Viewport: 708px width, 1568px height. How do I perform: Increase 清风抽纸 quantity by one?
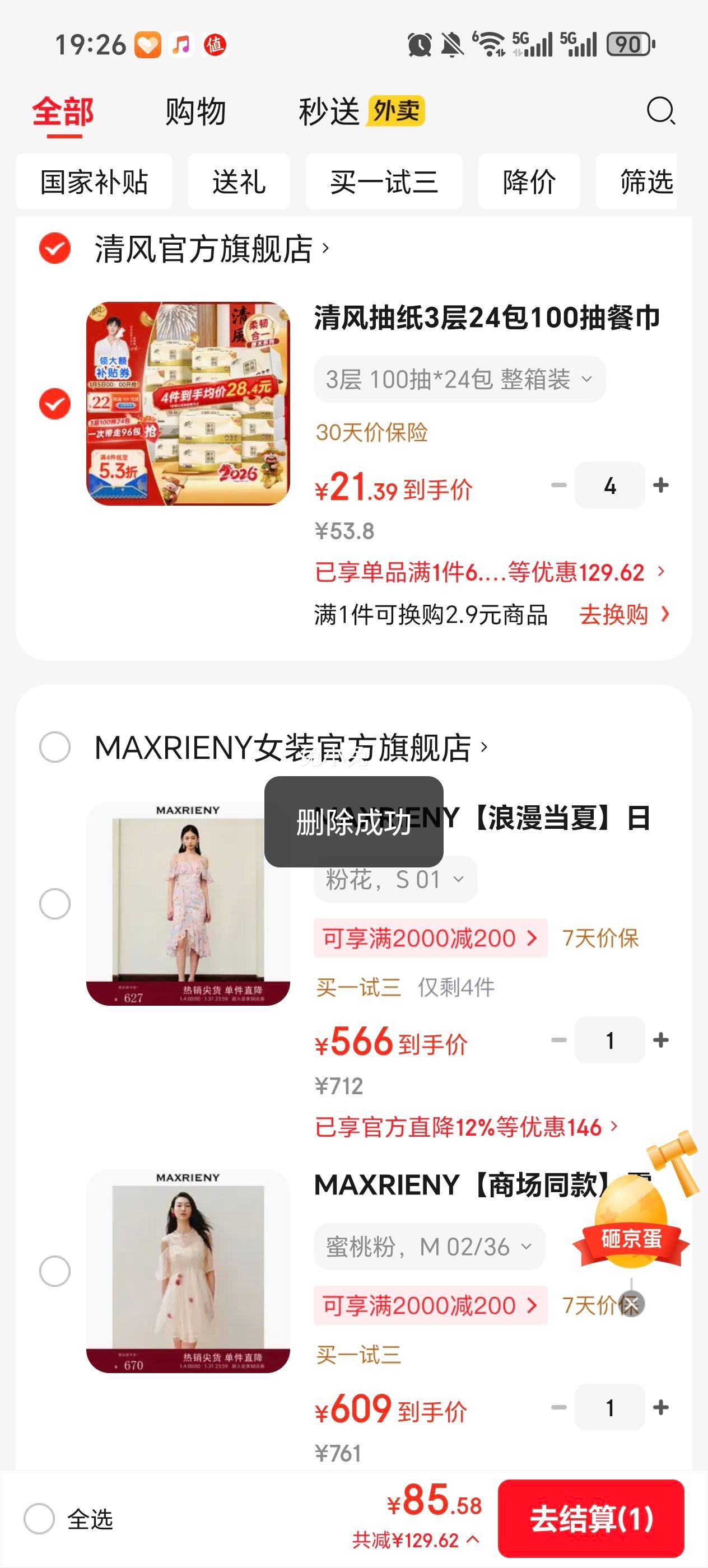tap(660, 485)
